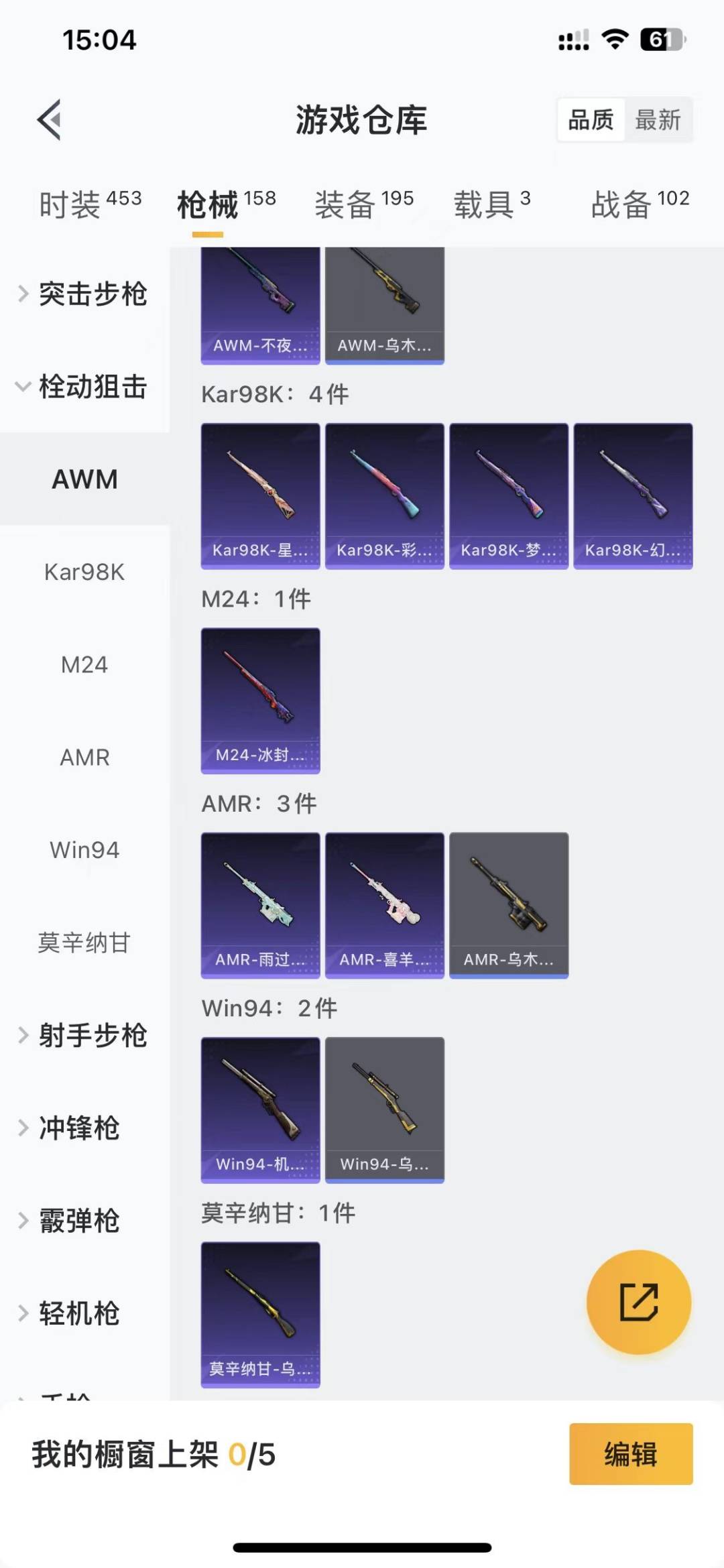This screenshot has height=1568, width=724.
Task: Open the Kar98K-彩 skin tile
Action: click(384, 496)
